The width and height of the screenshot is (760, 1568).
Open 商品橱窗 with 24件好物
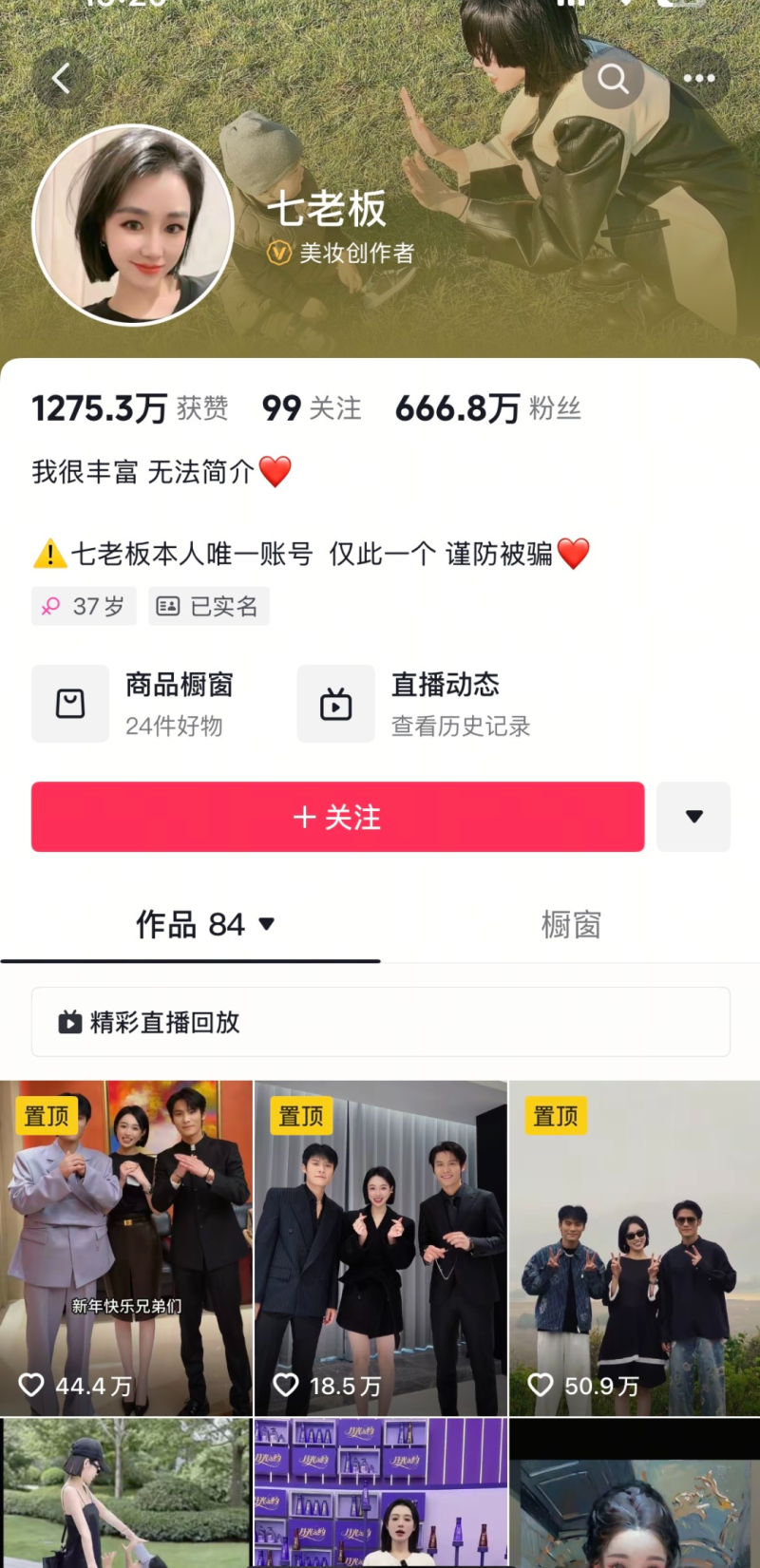[x=142, y=704]
